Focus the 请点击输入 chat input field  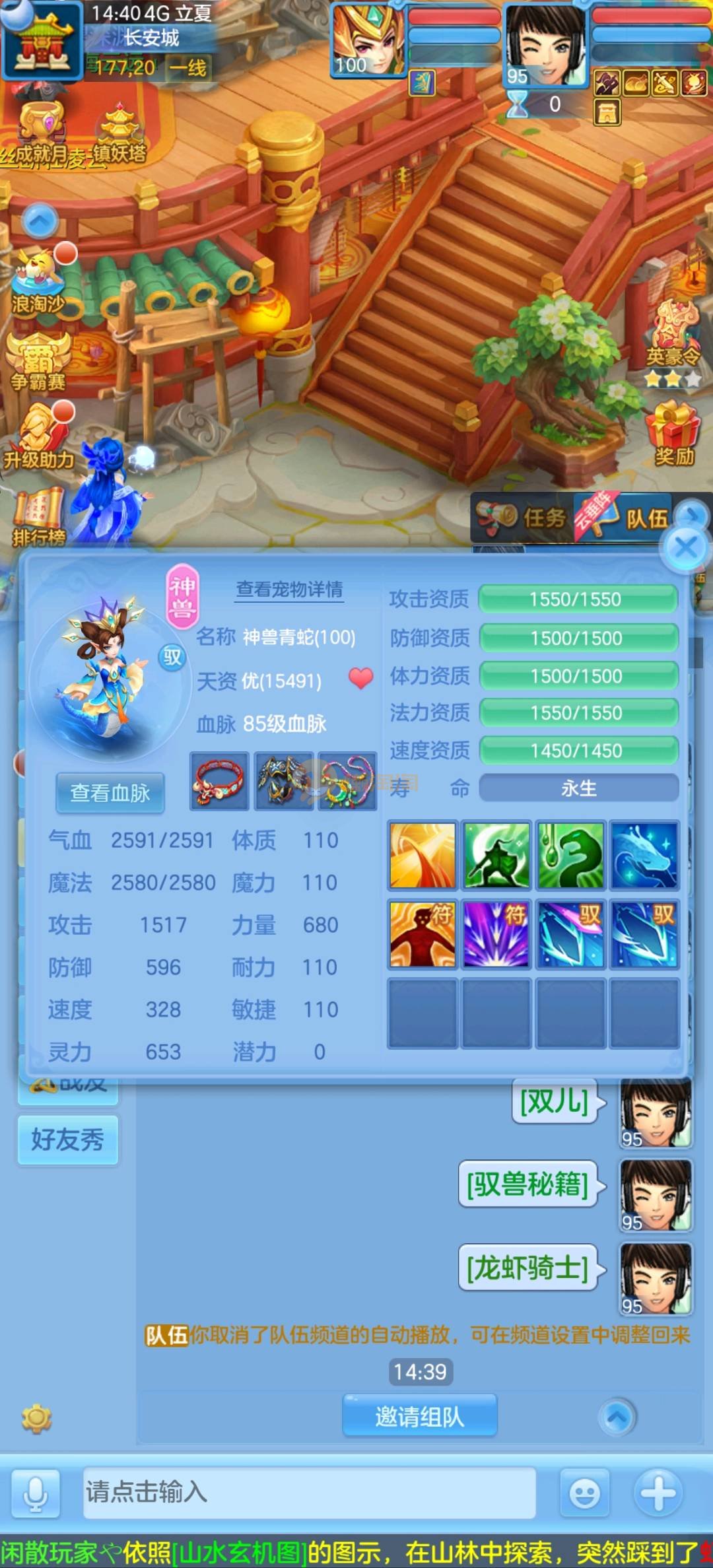[309, 1492]
